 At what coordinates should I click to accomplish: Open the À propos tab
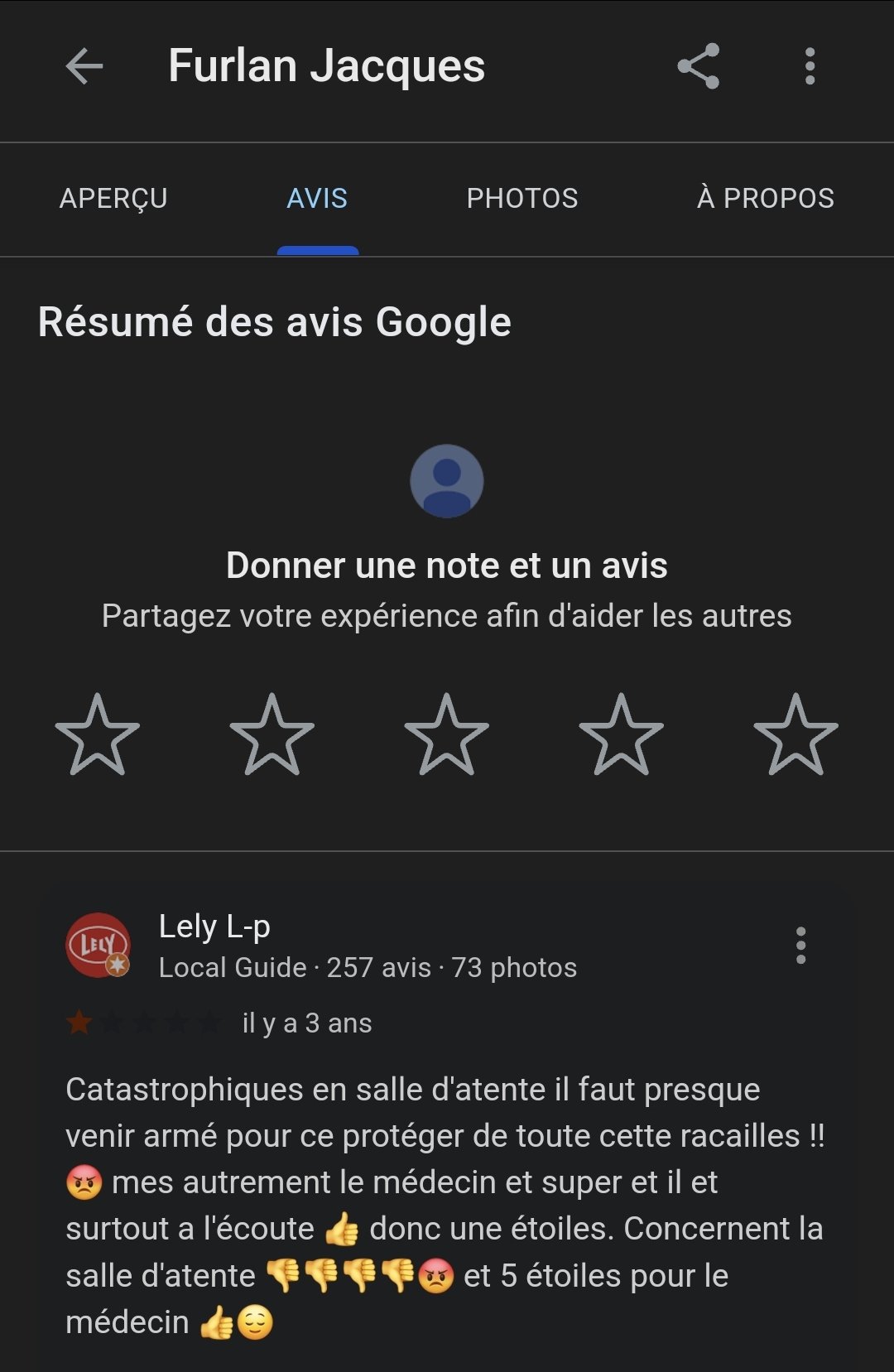point(765,199)
